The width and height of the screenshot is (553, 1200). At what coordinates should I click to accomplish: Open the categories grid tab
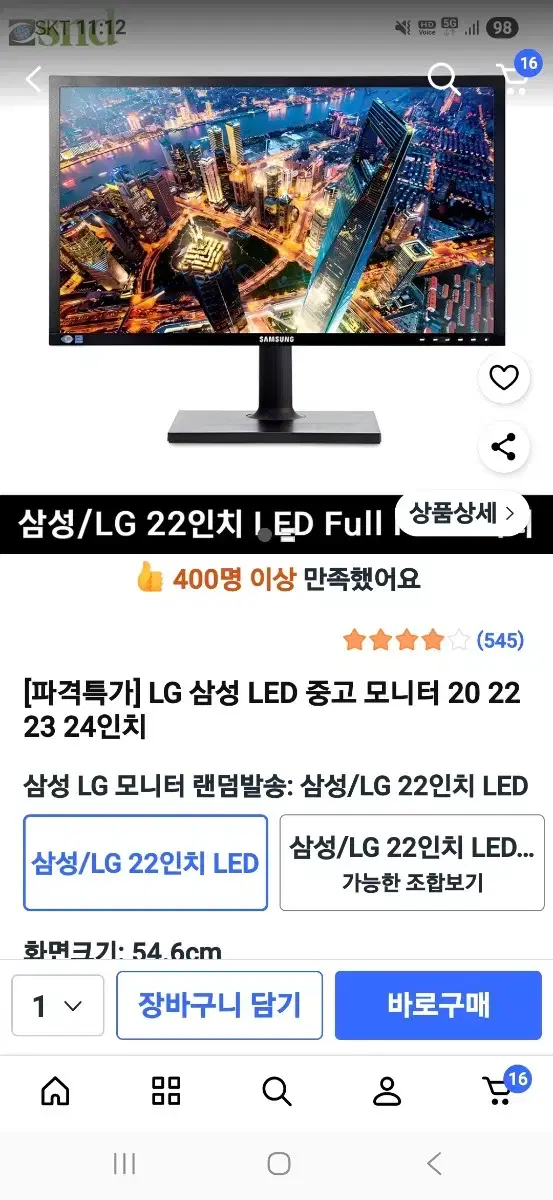(x=166, y=1091)
